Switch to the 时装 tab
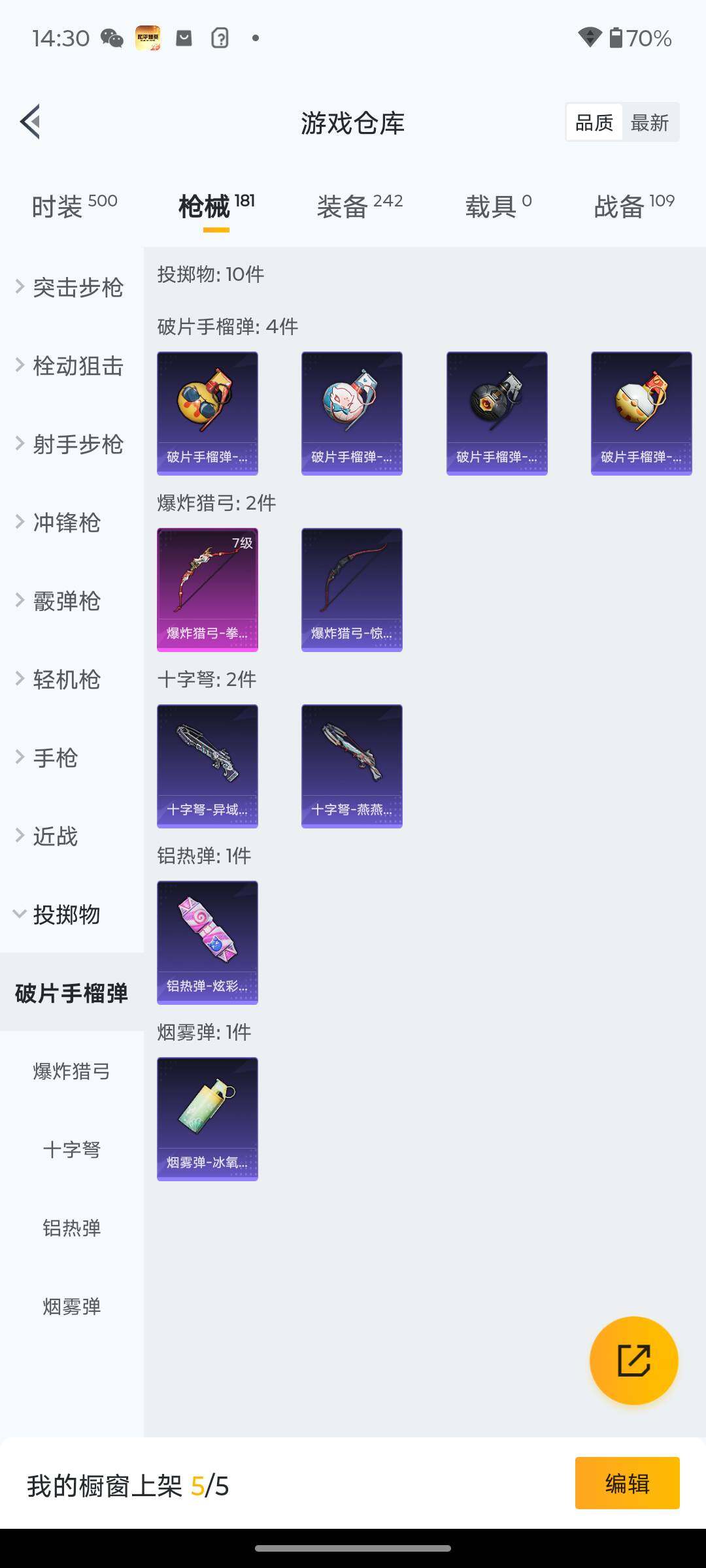The width and height of the screenshot is (706, 1568). point(74,206)
